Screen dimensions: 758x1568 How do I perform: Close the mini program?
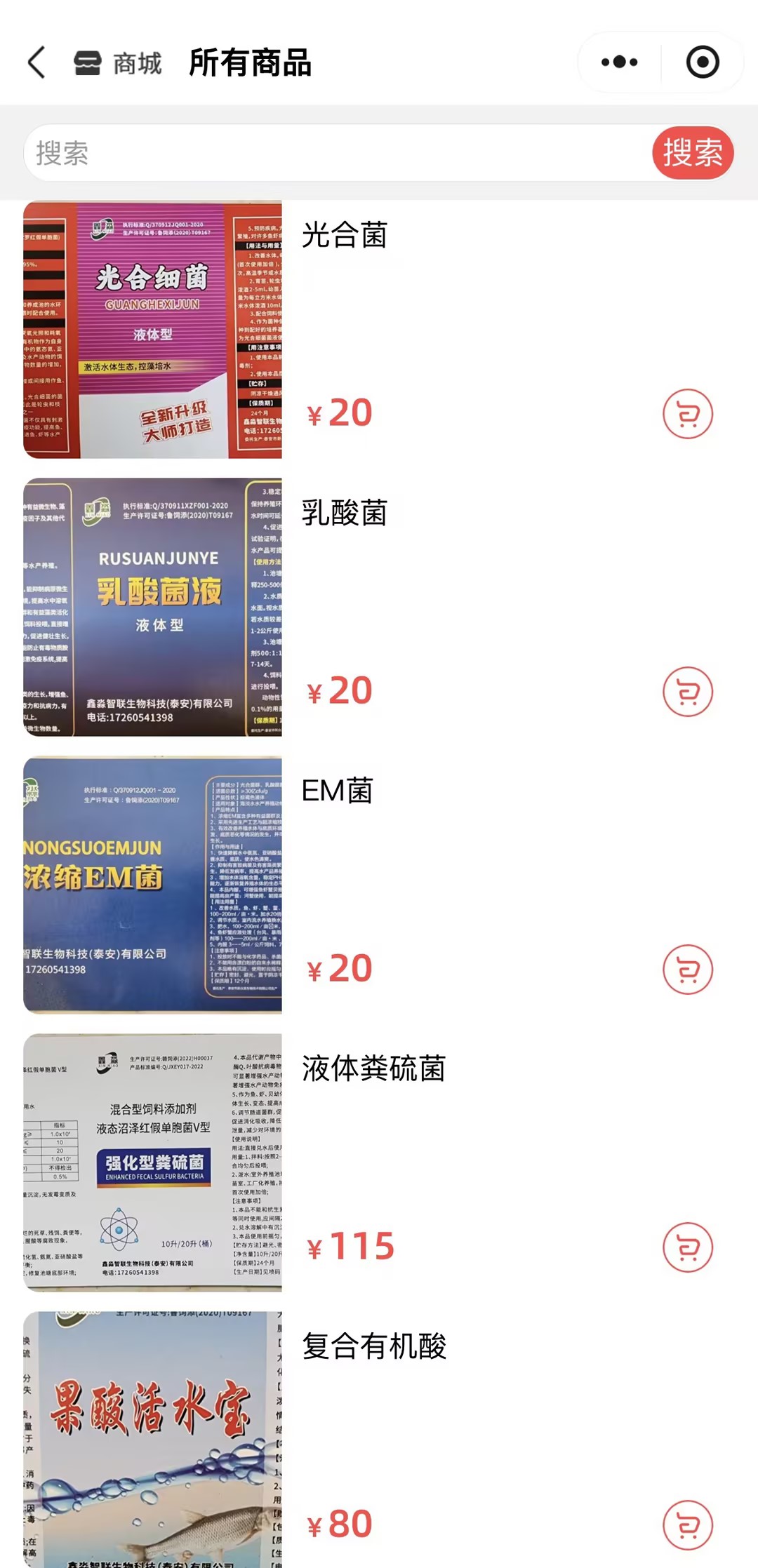click(703, 62)
